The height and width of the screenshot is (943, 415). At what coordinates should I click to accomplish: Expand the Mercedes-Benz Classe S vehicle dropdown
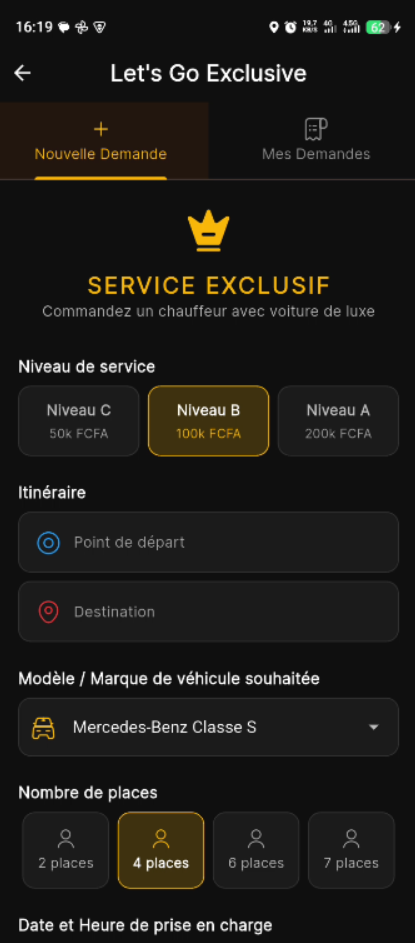tap(208, 727)
